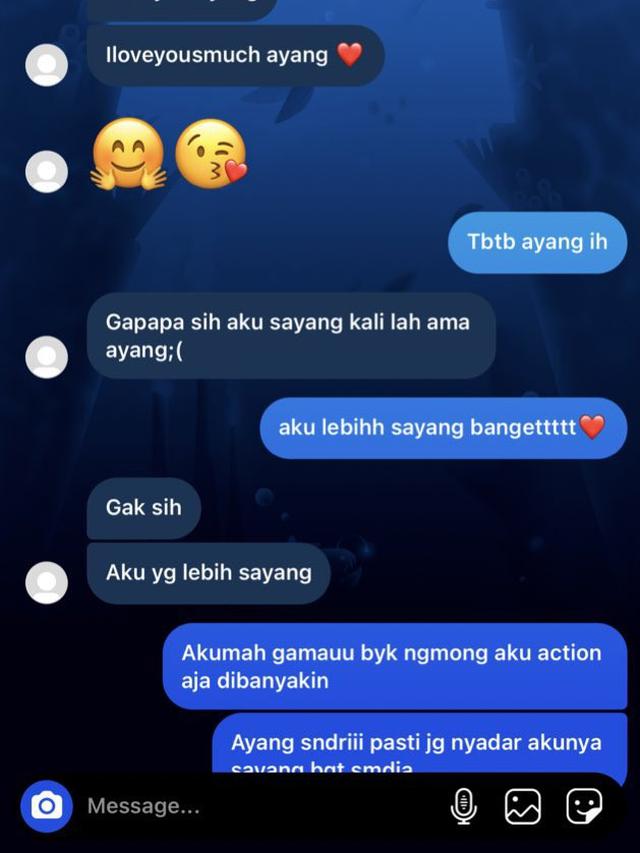The width and height of the screenshot is (640, 853).
Task: Open the sticker picker
Action: [x=584, y=806]
